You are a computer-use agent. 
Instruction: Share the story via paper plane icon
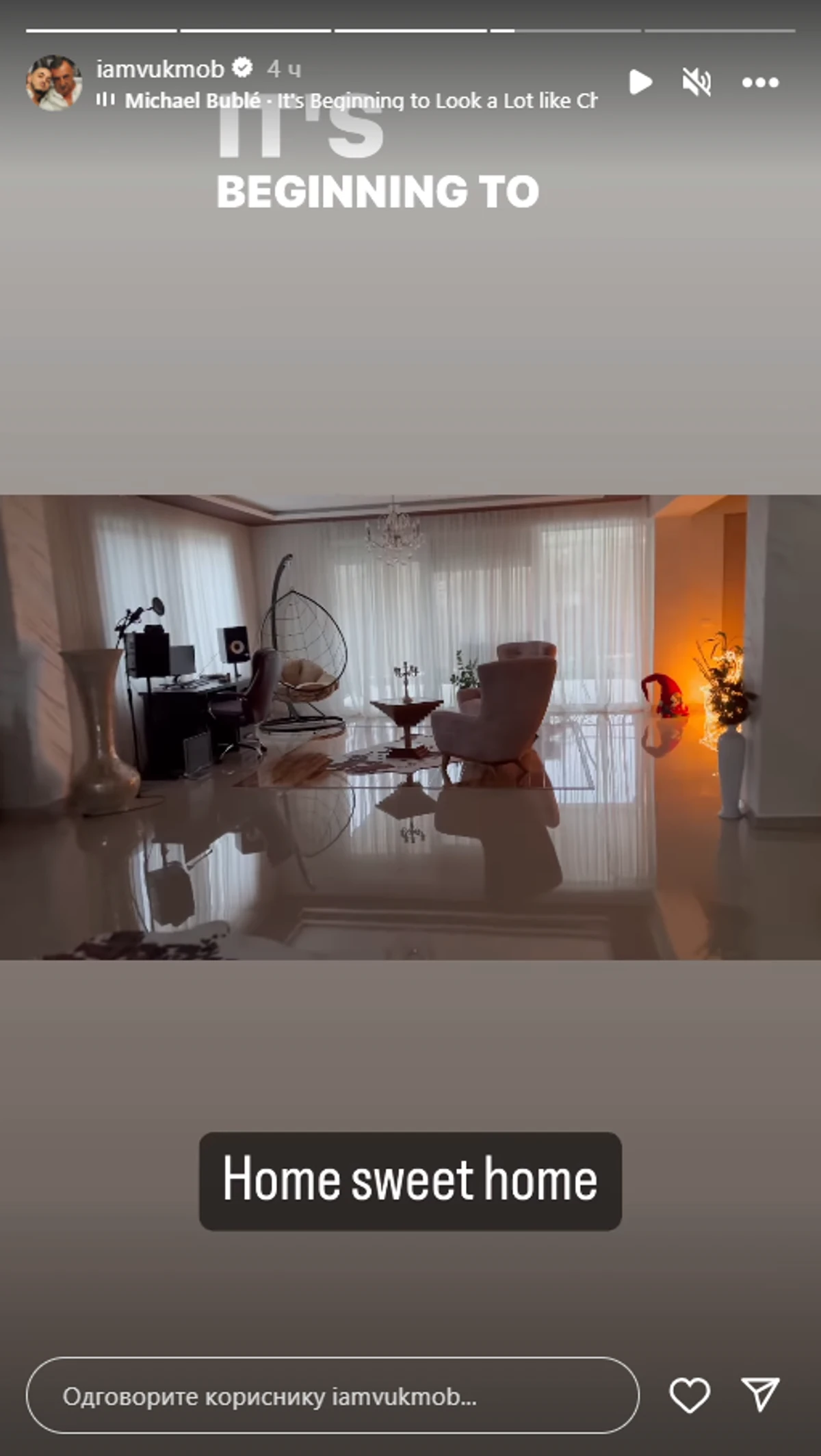[x=760, y=1394]
